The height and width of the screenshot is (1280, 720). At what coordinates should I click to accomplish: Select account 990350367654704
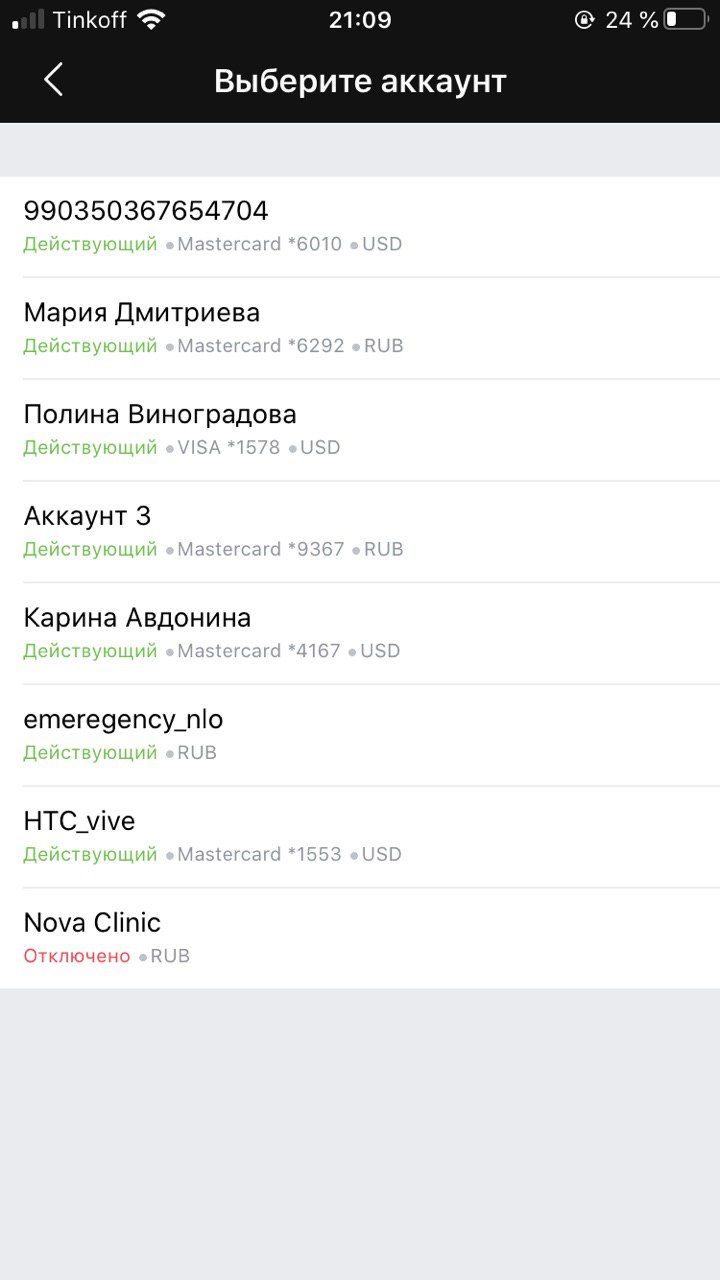(360, 226)
